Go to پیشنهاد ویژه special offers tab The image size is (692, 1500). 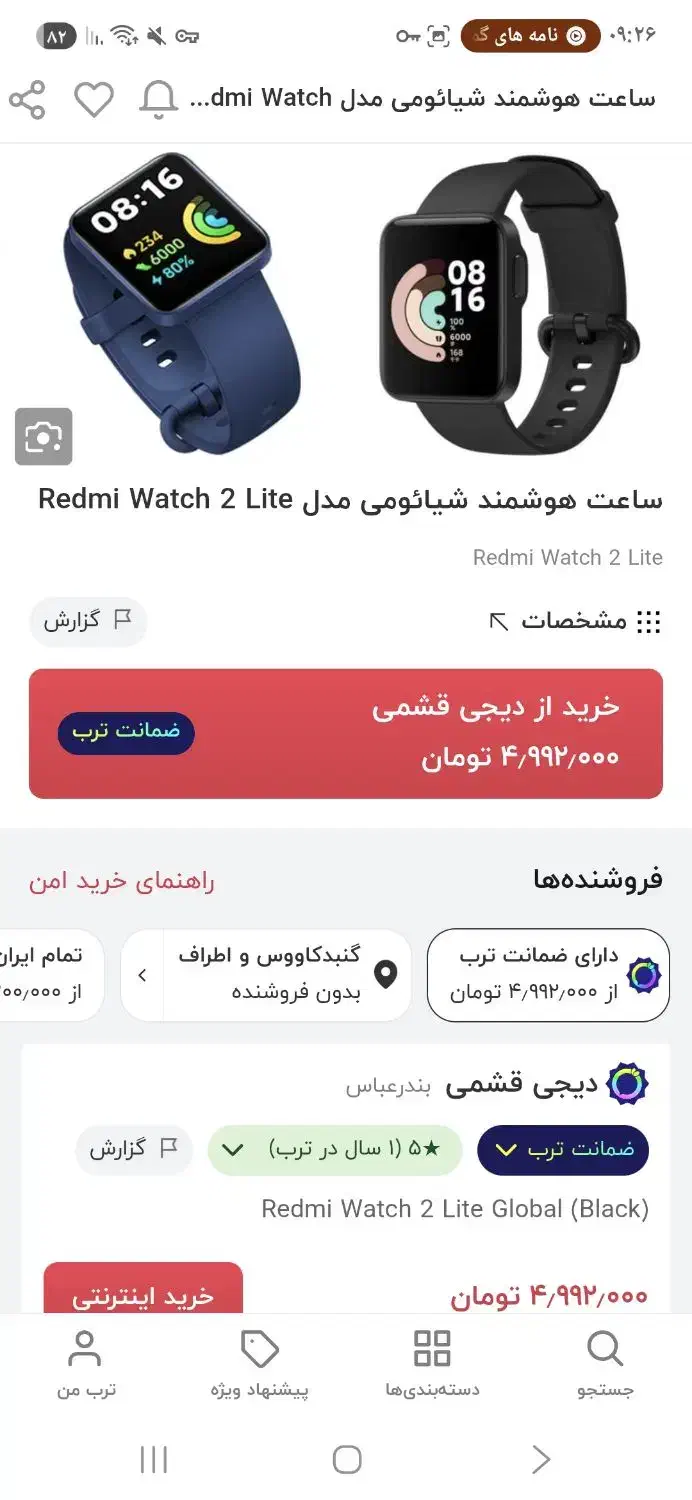(260, 1363)
